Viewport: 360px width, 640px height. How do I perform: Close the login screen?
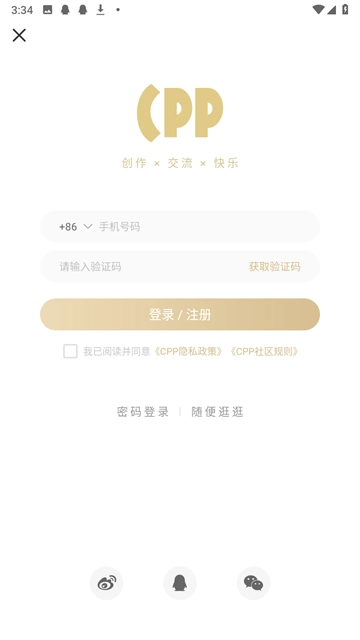(x=19, y=36)
